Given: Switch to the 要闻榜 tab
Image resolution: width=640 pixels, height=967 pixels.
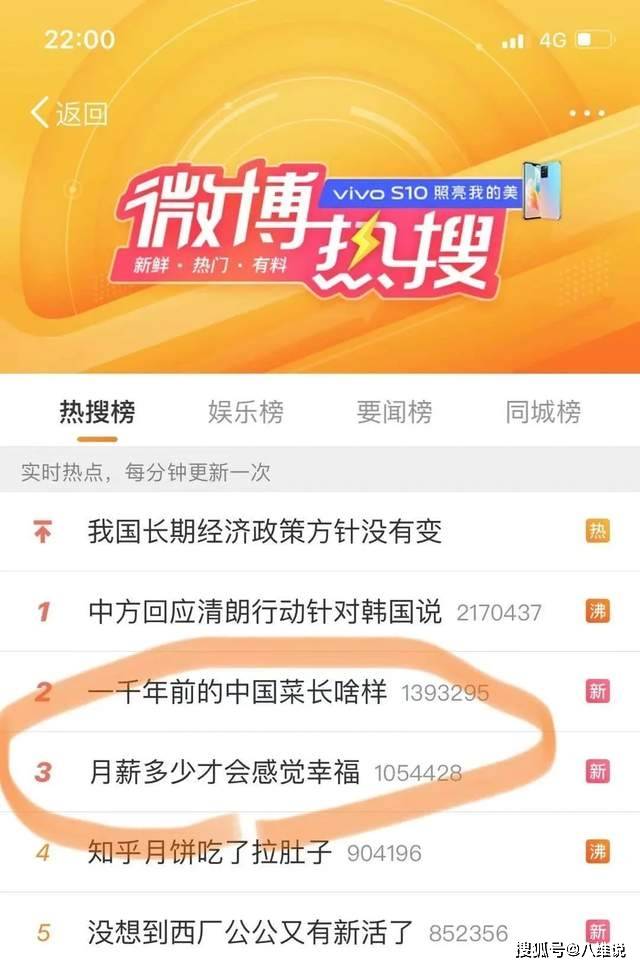Looking at the screenshot, I should 394,411.
